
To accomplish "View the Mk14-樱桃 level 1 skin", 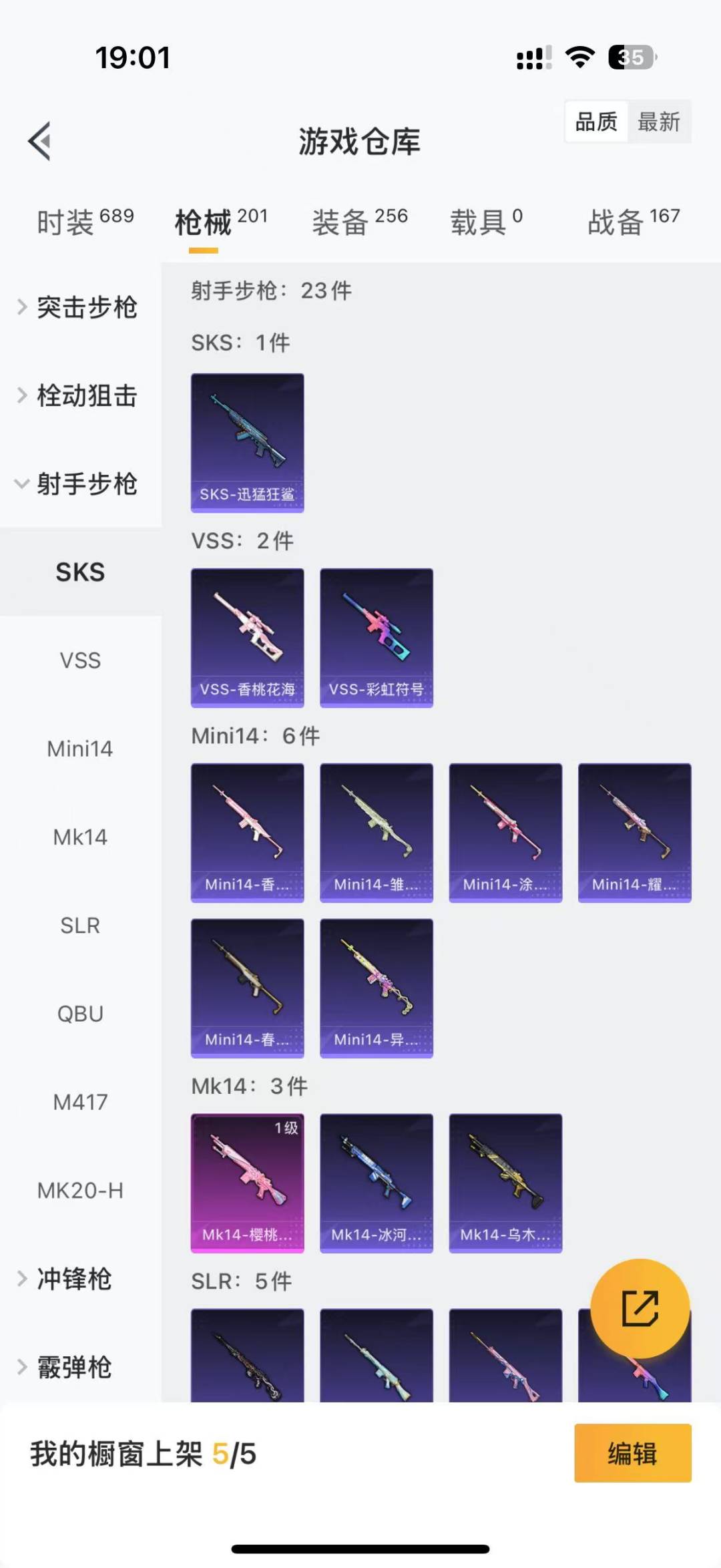I will point(247,1182).
